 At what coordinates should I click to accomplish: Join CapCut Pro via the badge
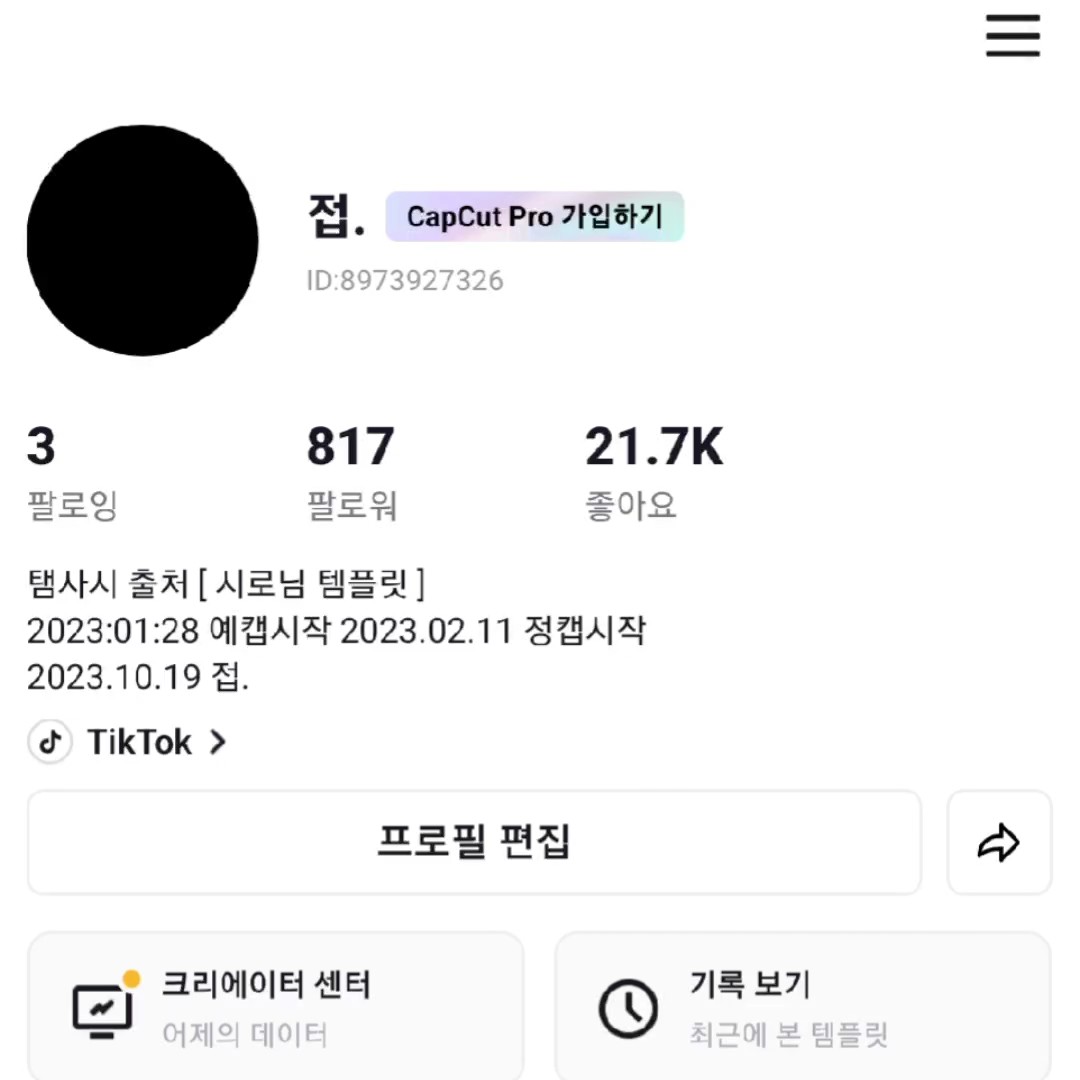point(534,217)
